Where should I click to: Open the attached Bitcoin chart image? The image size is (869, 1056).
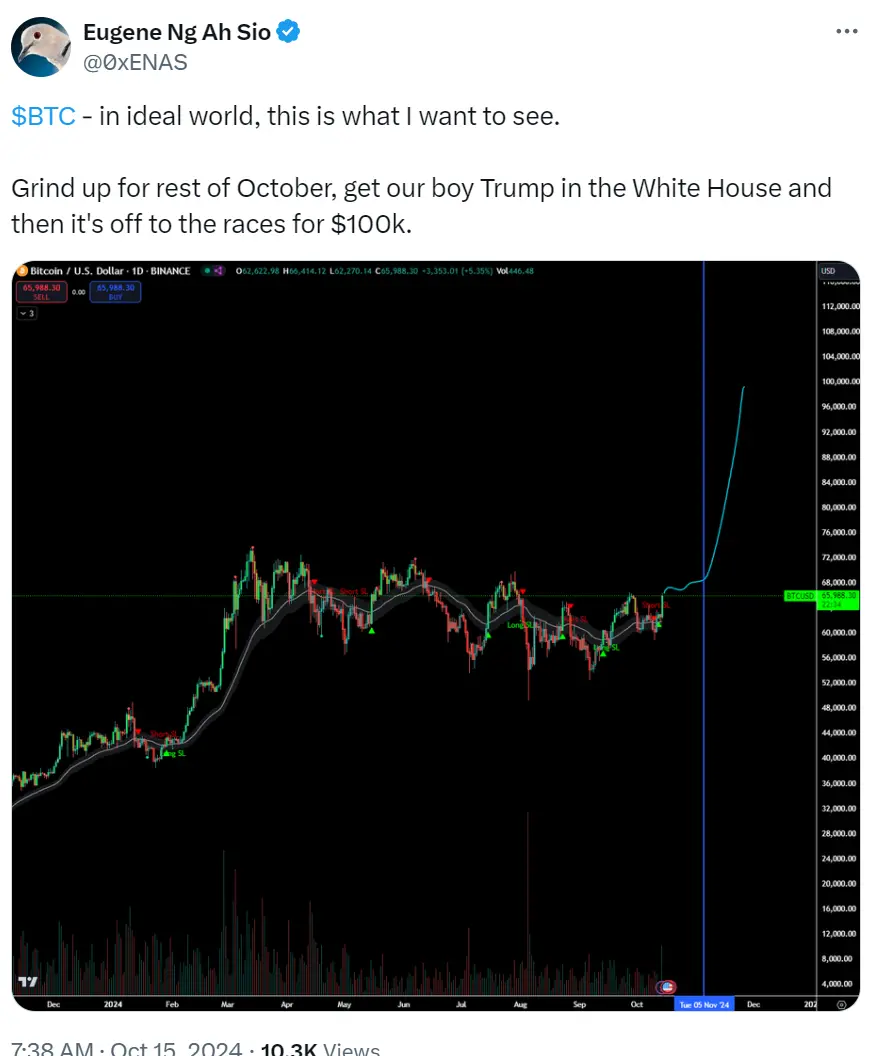435,636
